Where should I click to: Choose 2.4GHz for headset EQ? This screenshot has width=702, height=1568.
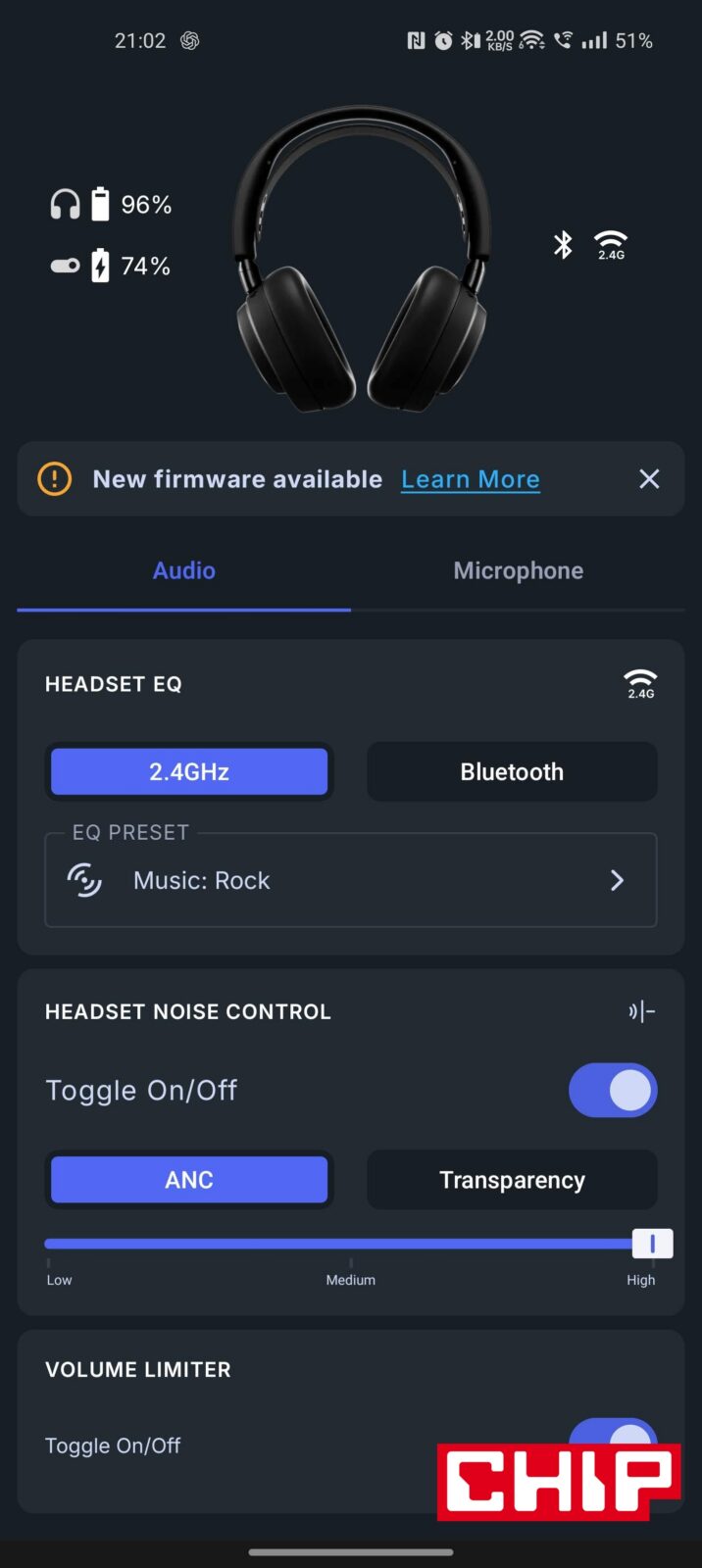[x=189, y=771]
